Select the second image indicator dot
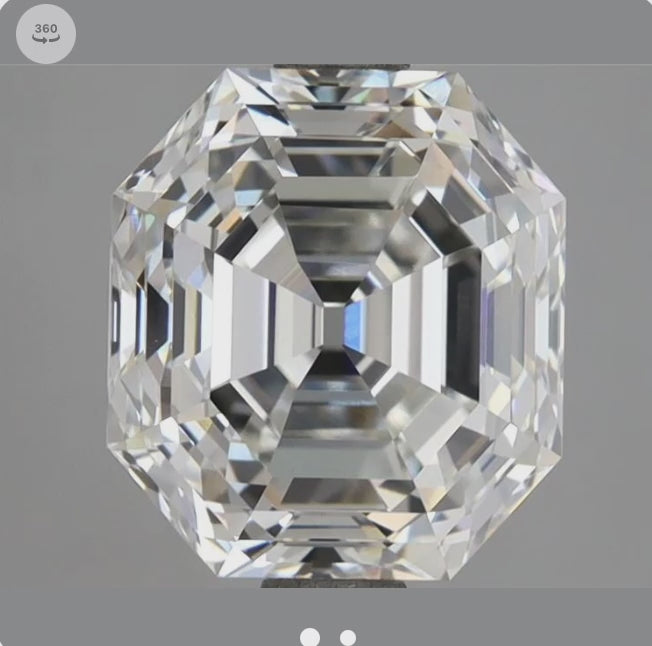This screenshot has width=652, height=646. click(347, 637)
